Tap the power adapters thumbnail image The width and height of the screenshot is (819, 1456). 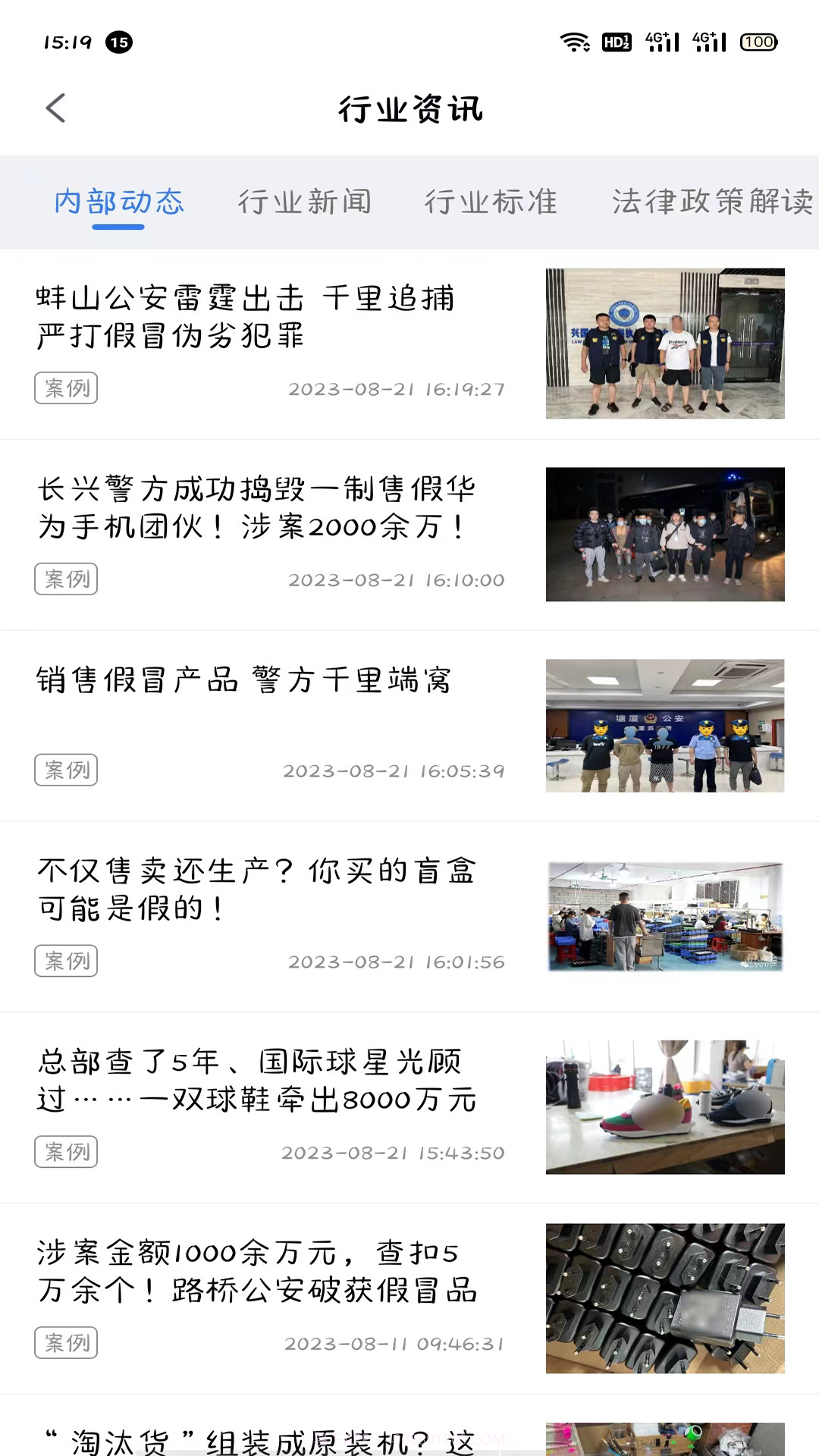(665, 1297)
